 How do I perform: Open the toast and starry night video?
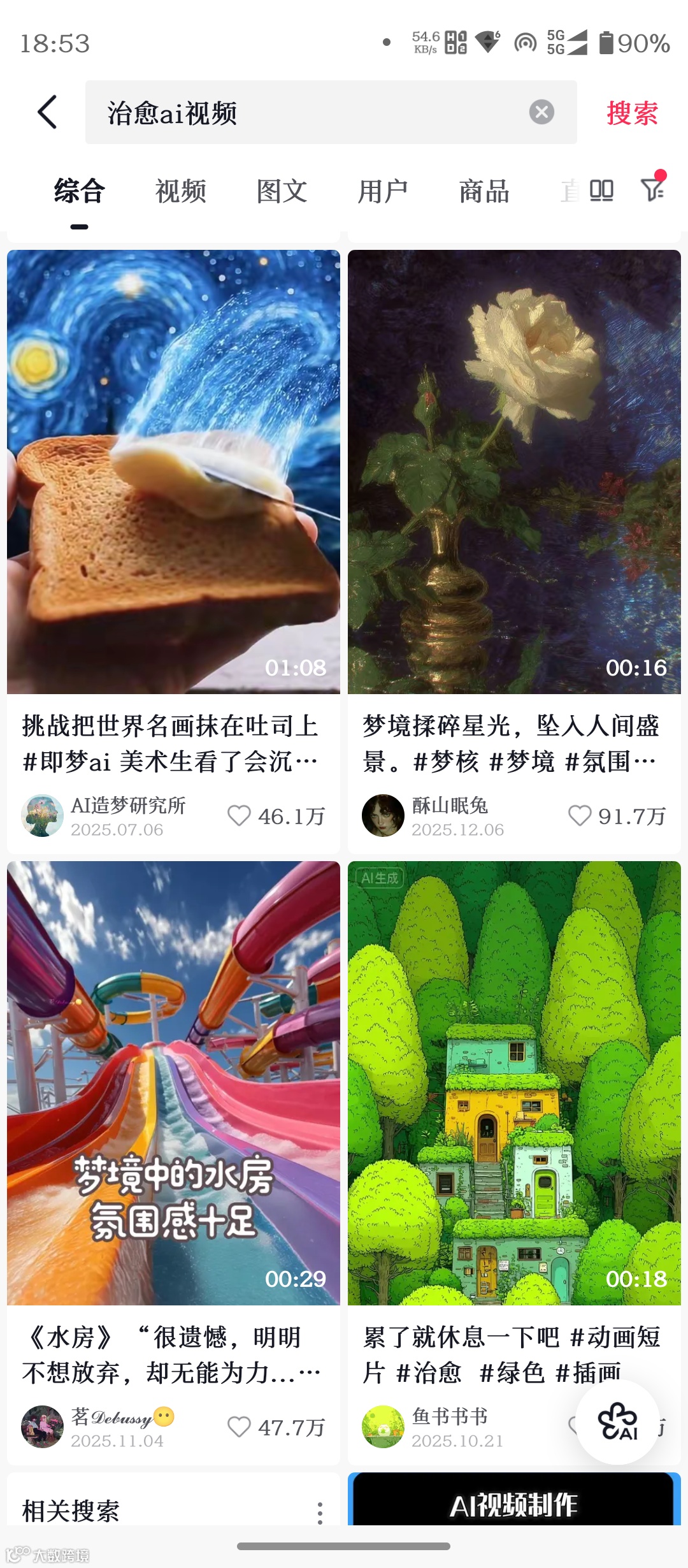click(x=173, y=472)
